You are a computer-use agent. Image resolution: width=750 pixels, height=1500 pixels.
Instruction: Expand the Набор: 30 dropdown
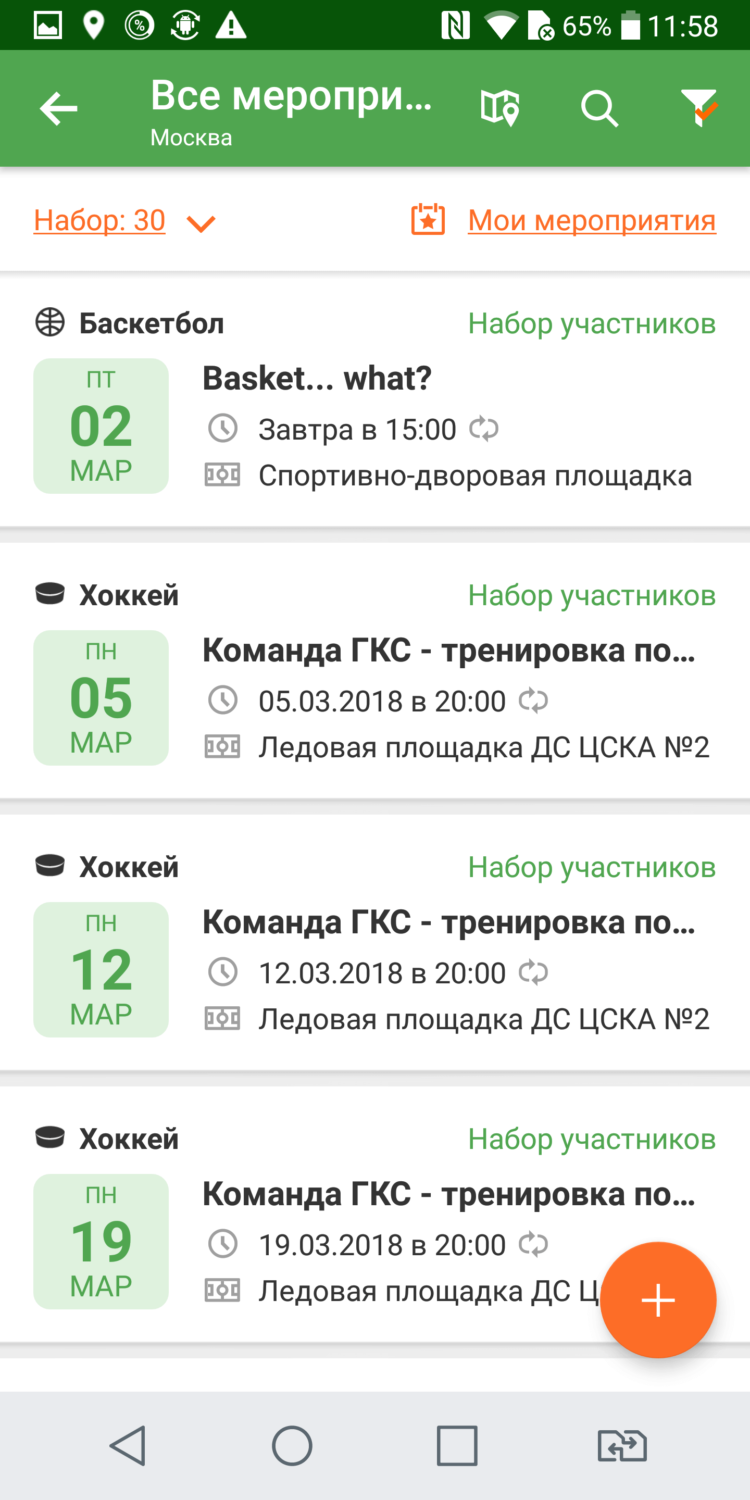pyautogui.click(x=98, y=220)
